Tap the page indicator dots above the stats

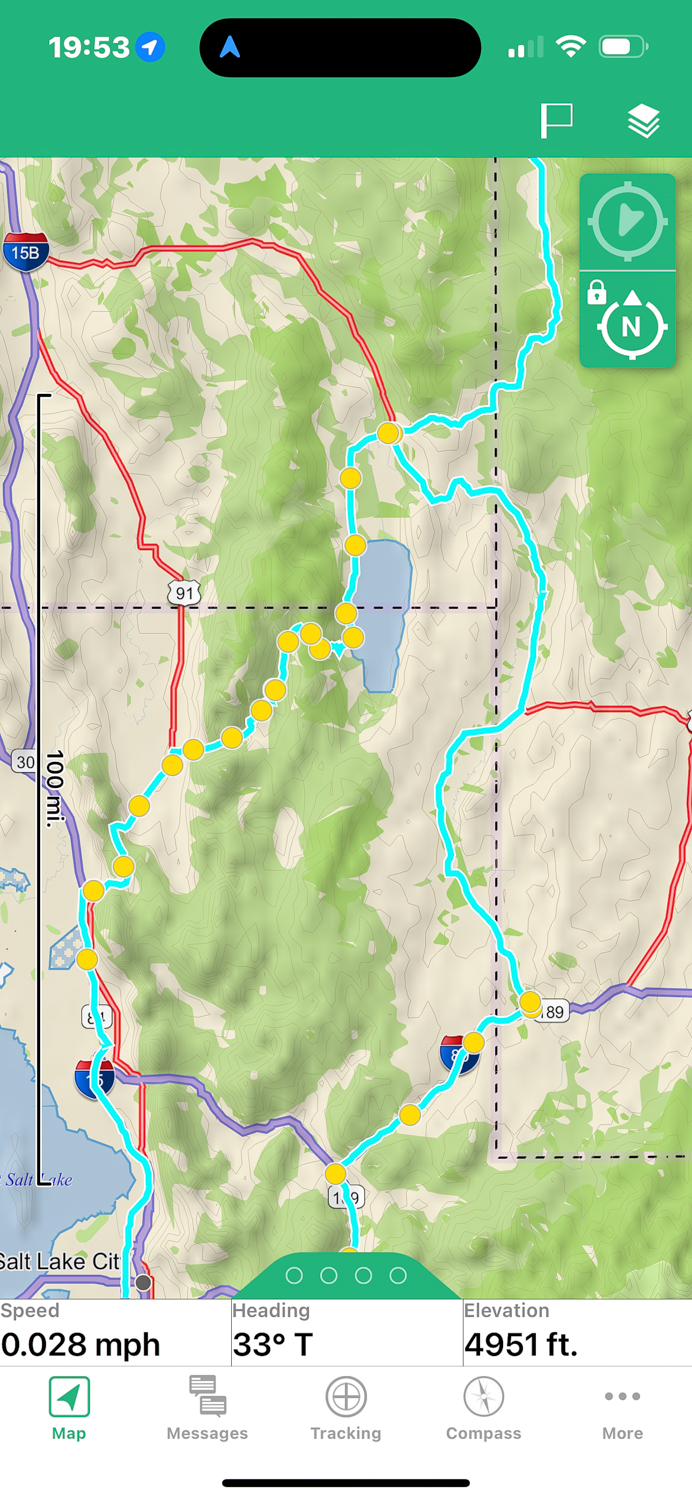pyautogui.click(x=346, y=1276)
